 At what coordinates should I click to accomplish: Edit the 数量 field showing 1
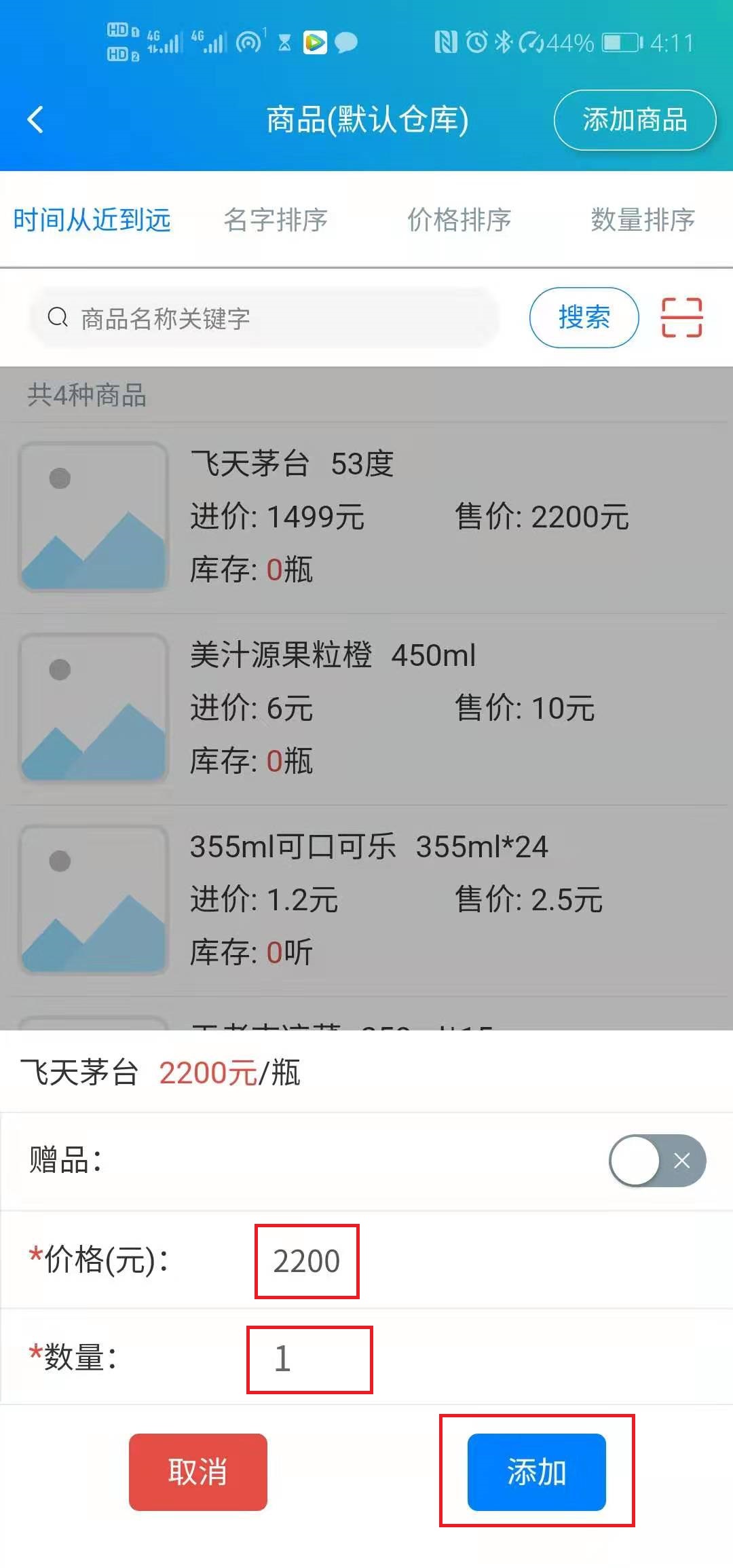(x=309, y=1360)
